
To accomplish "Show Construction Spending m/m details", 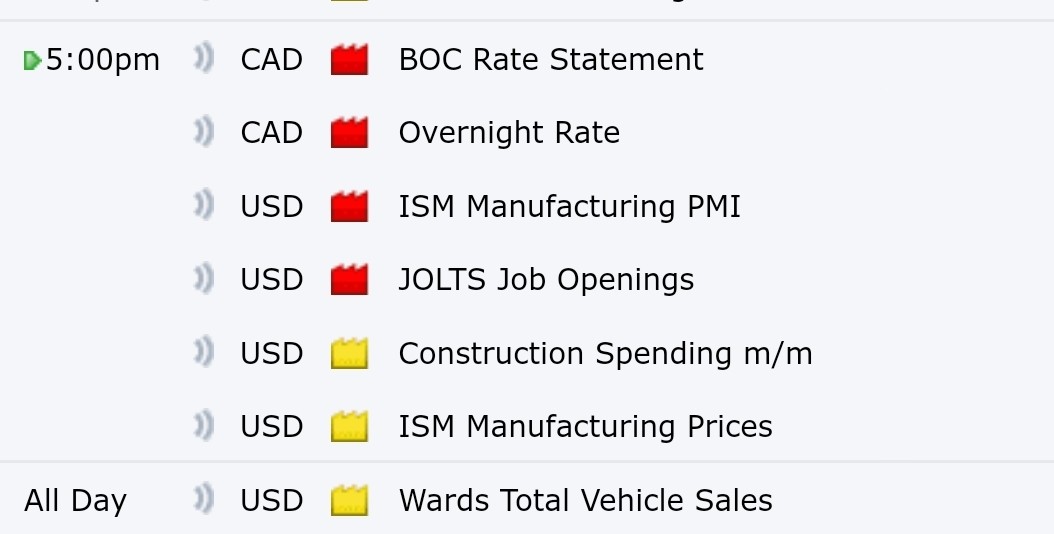I will click(605, 354).
